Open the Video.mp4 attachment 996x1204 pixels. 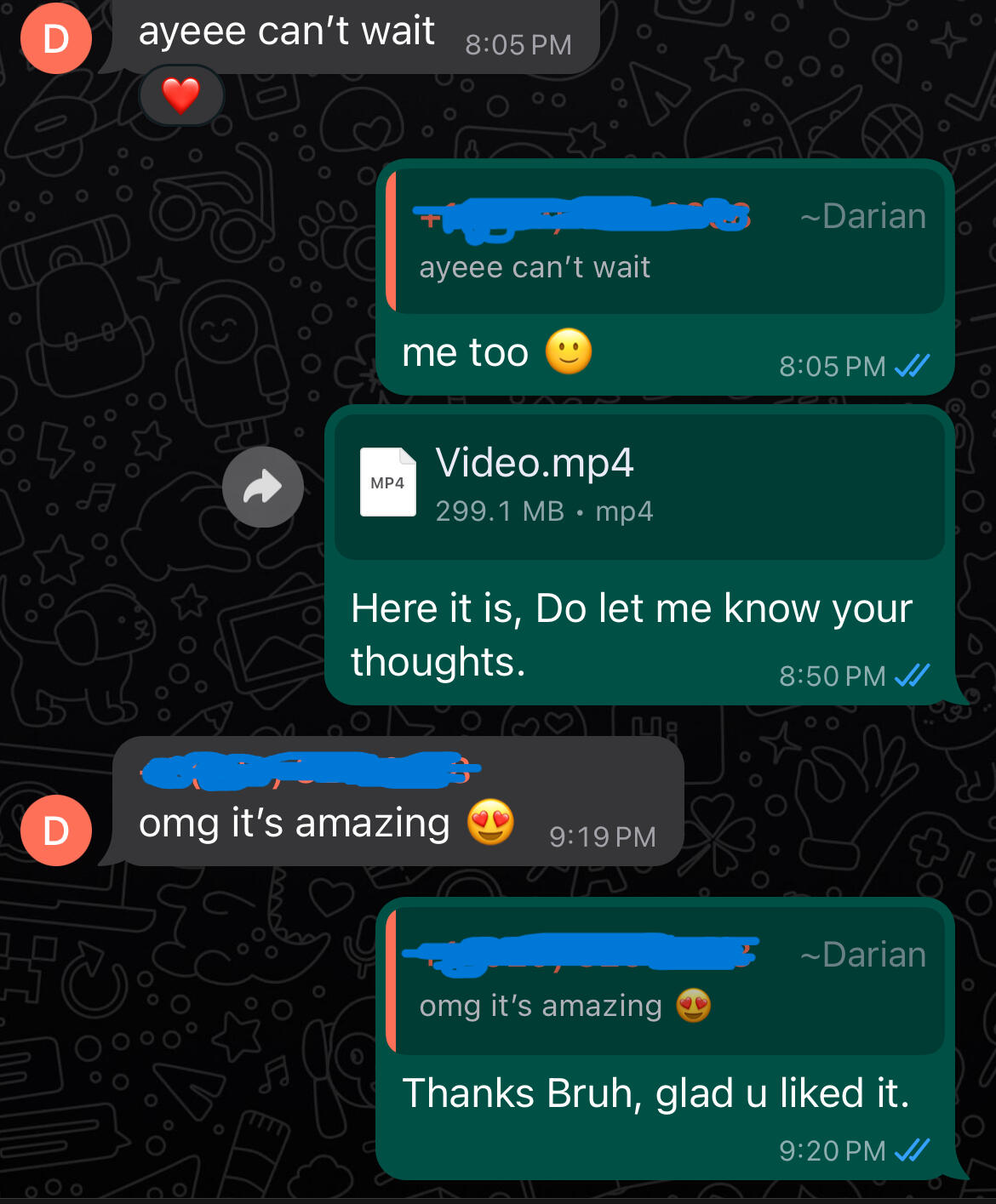point(638,485)
